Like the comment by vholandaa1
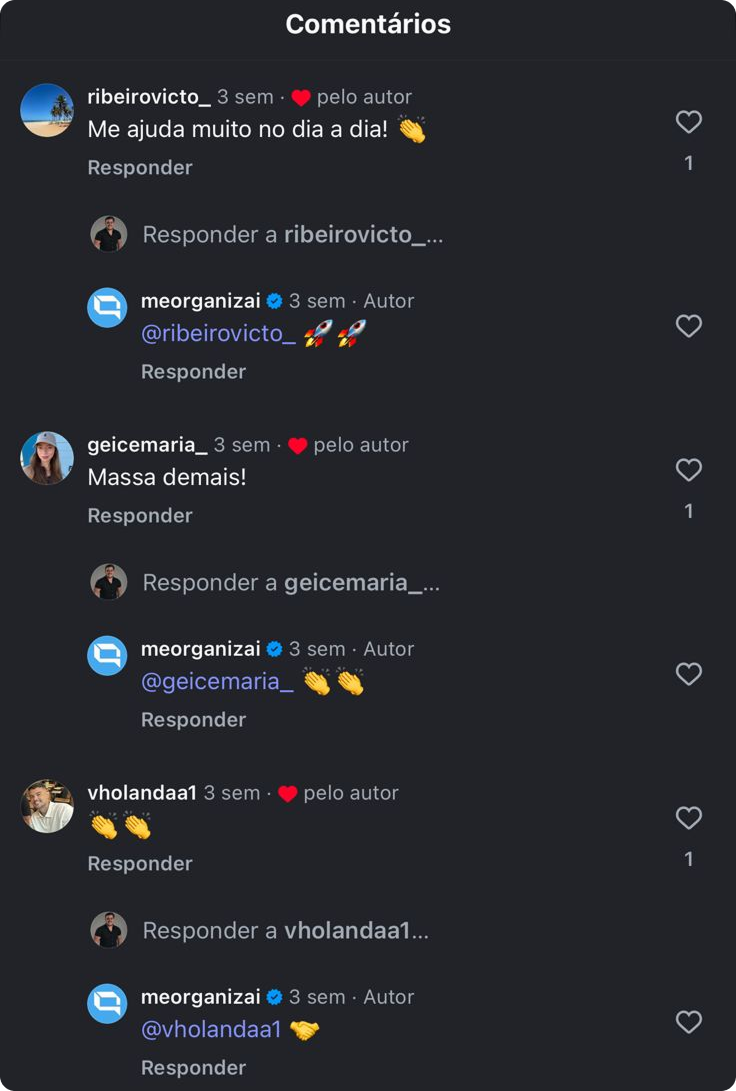 tap(689, 818)
